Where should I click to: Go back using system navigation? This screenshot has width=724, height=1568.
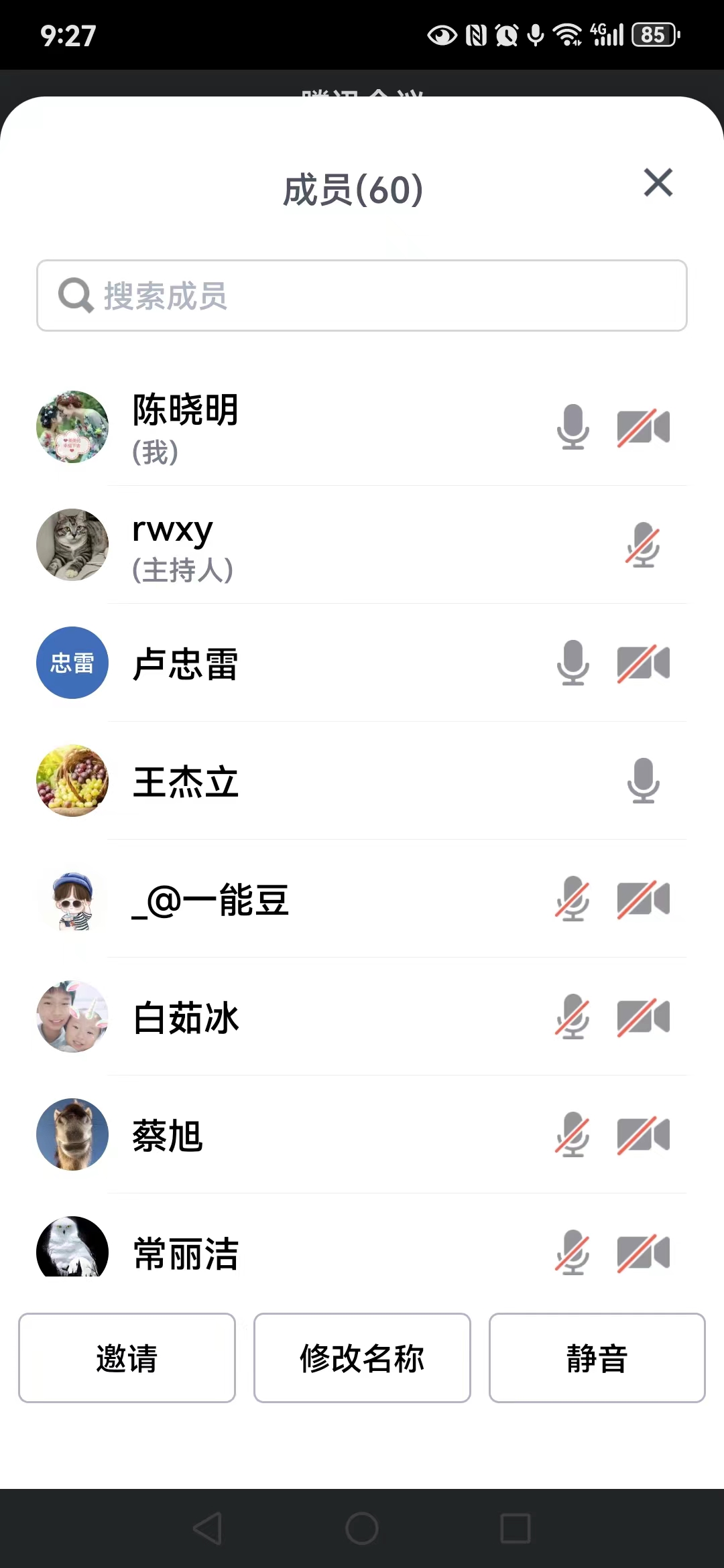[208, 1528]
